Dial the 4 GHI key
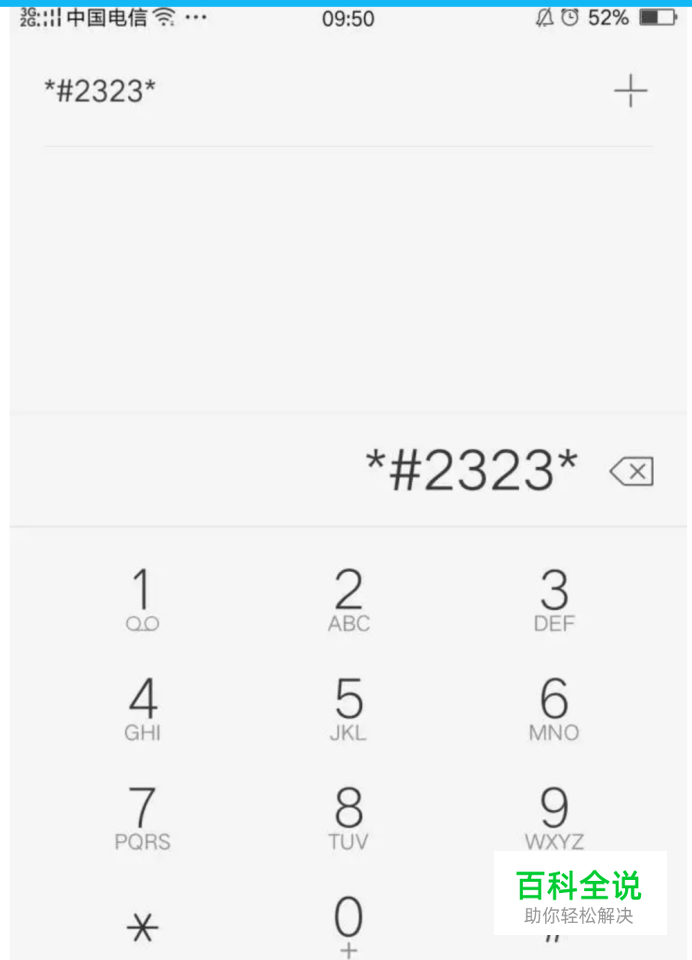Image resolution: width=692 pixels, height=960 pixels. point(142,709)
